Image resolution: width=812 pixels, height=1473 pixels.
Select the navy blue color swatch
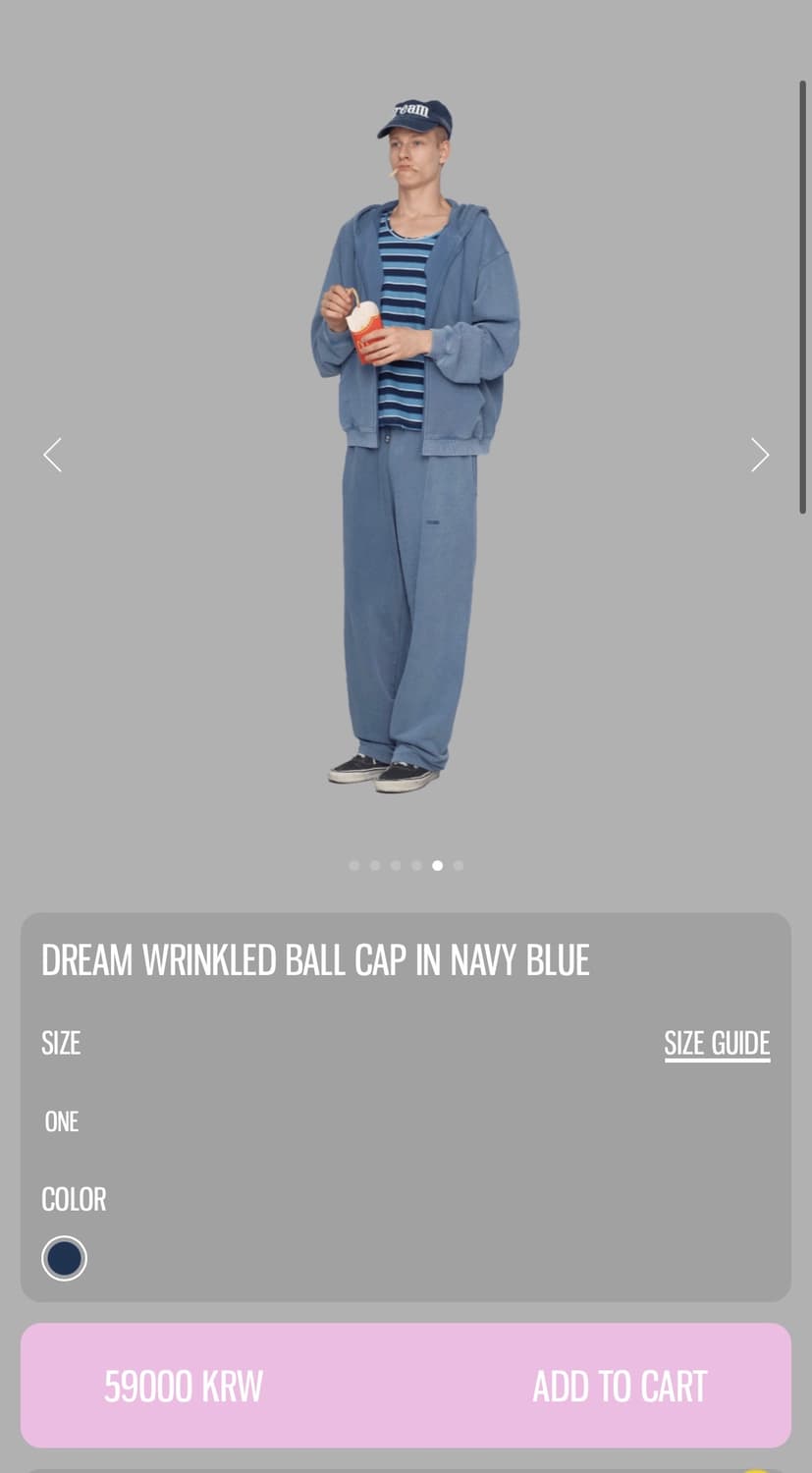point(64,1257)
